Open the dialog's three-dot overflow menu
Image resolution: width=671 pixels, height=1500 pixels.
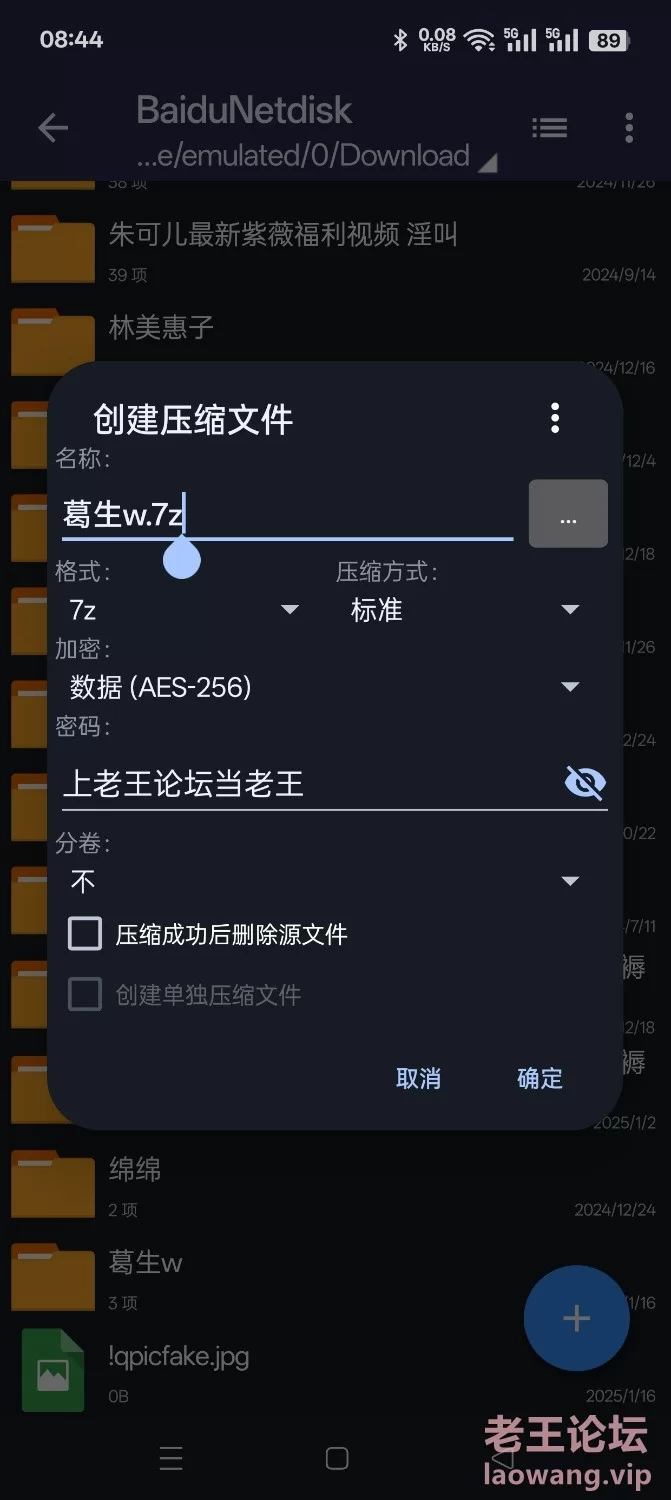[555, 418]
